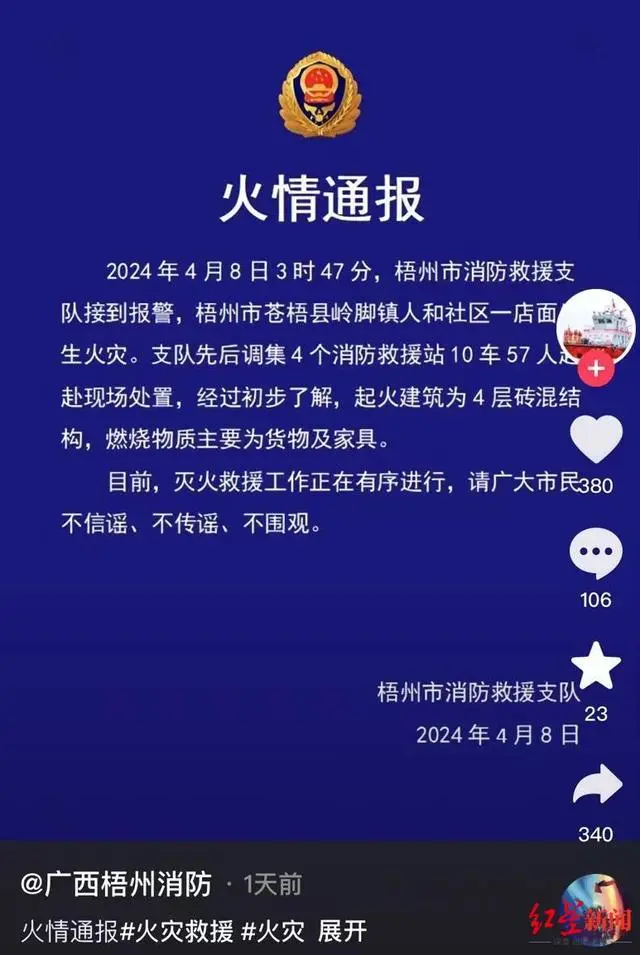Viewport: 640px width, 955px height.
Task: Like this video with the heart icon
Action: point(596,440)
